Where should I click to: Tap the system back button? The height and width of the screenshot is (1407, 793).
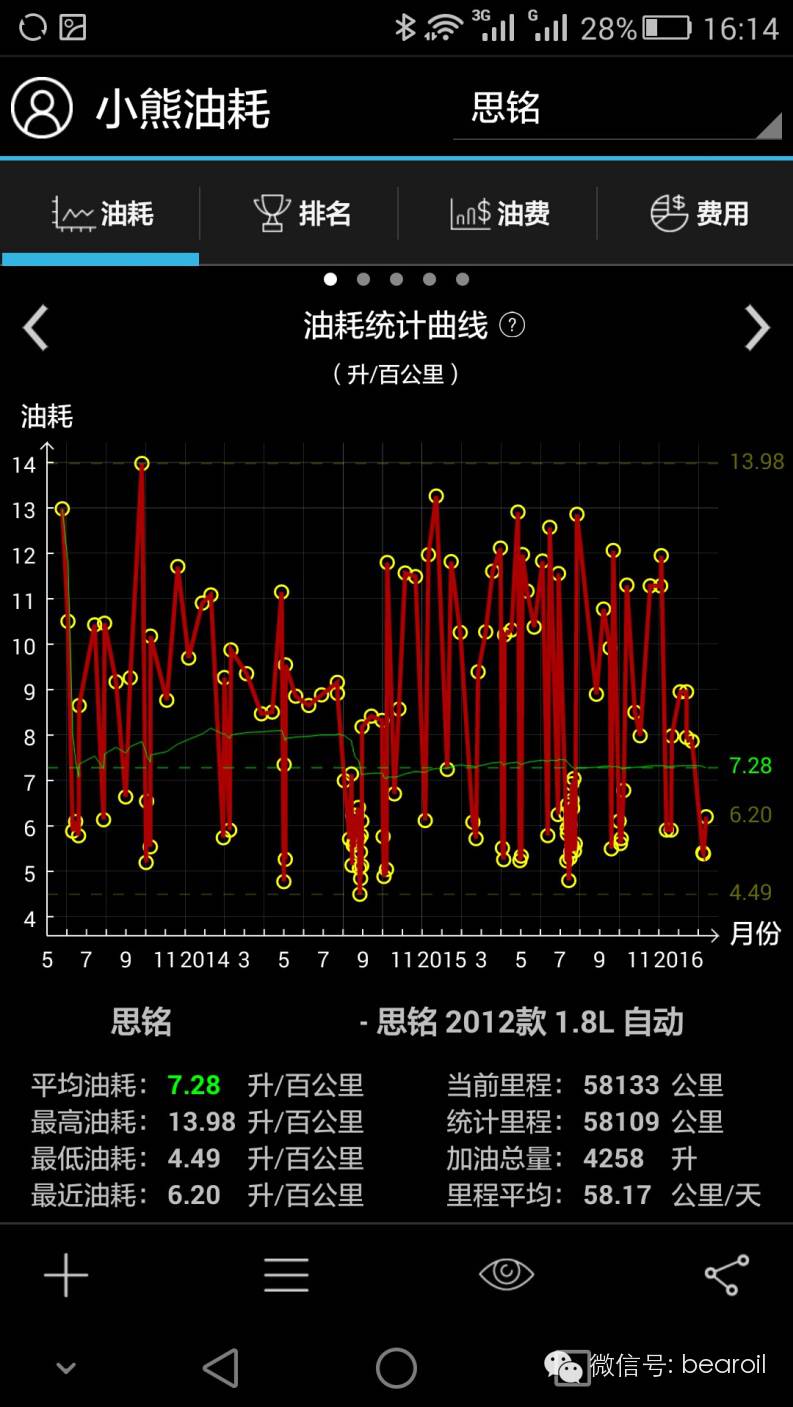(221, 1367)
